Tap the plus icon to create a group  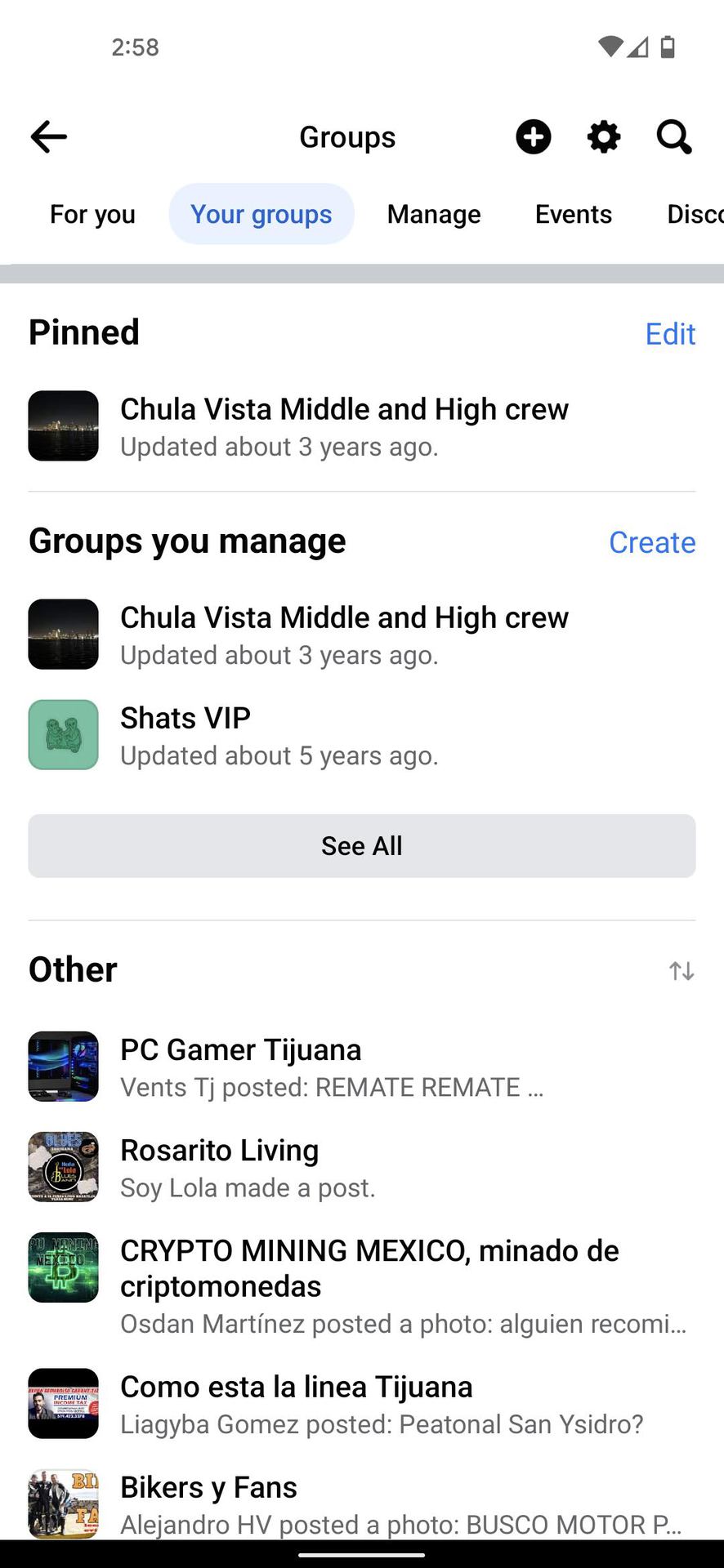click(x=533, y=137)
